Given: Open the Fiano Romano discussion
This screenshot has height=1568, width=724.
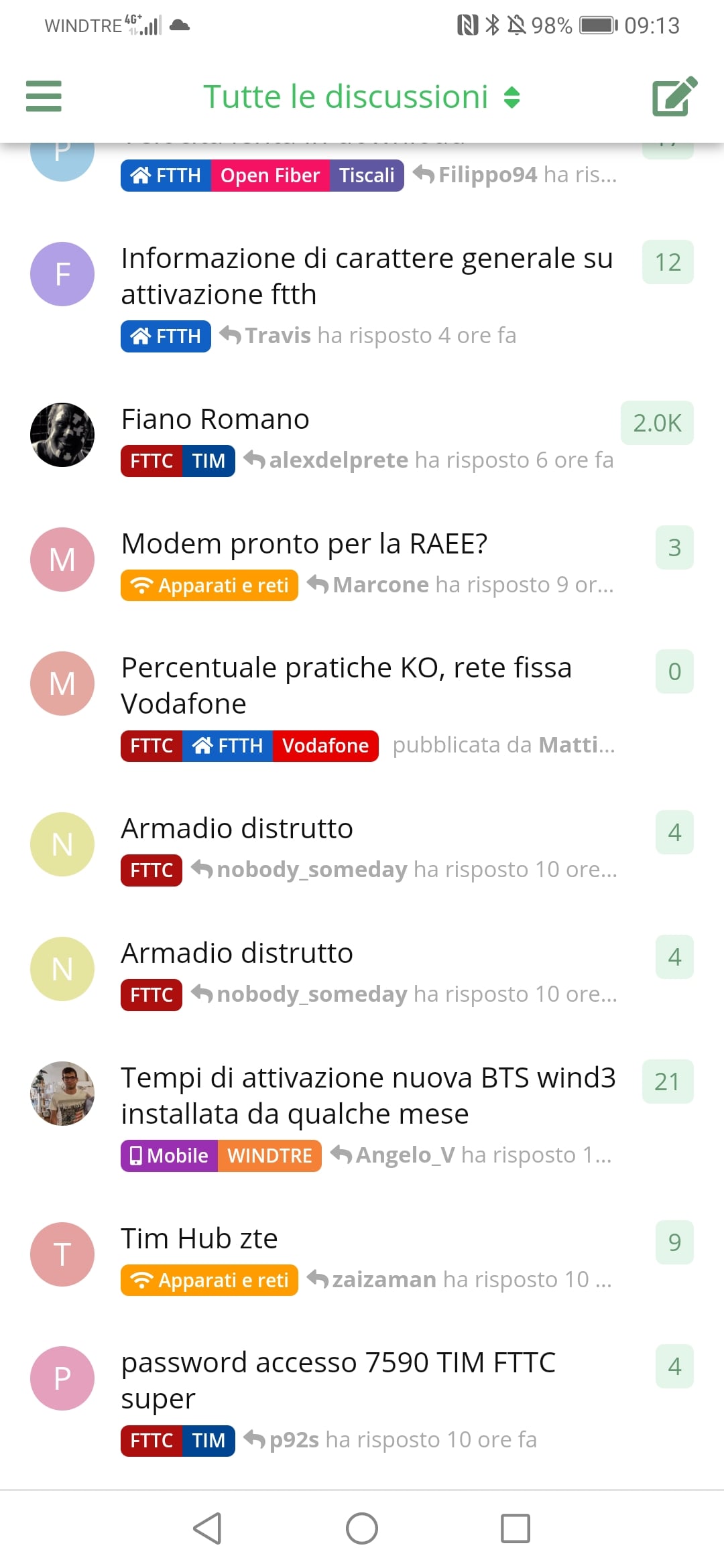Looking at the screenshot, I should tap(215, 419).
